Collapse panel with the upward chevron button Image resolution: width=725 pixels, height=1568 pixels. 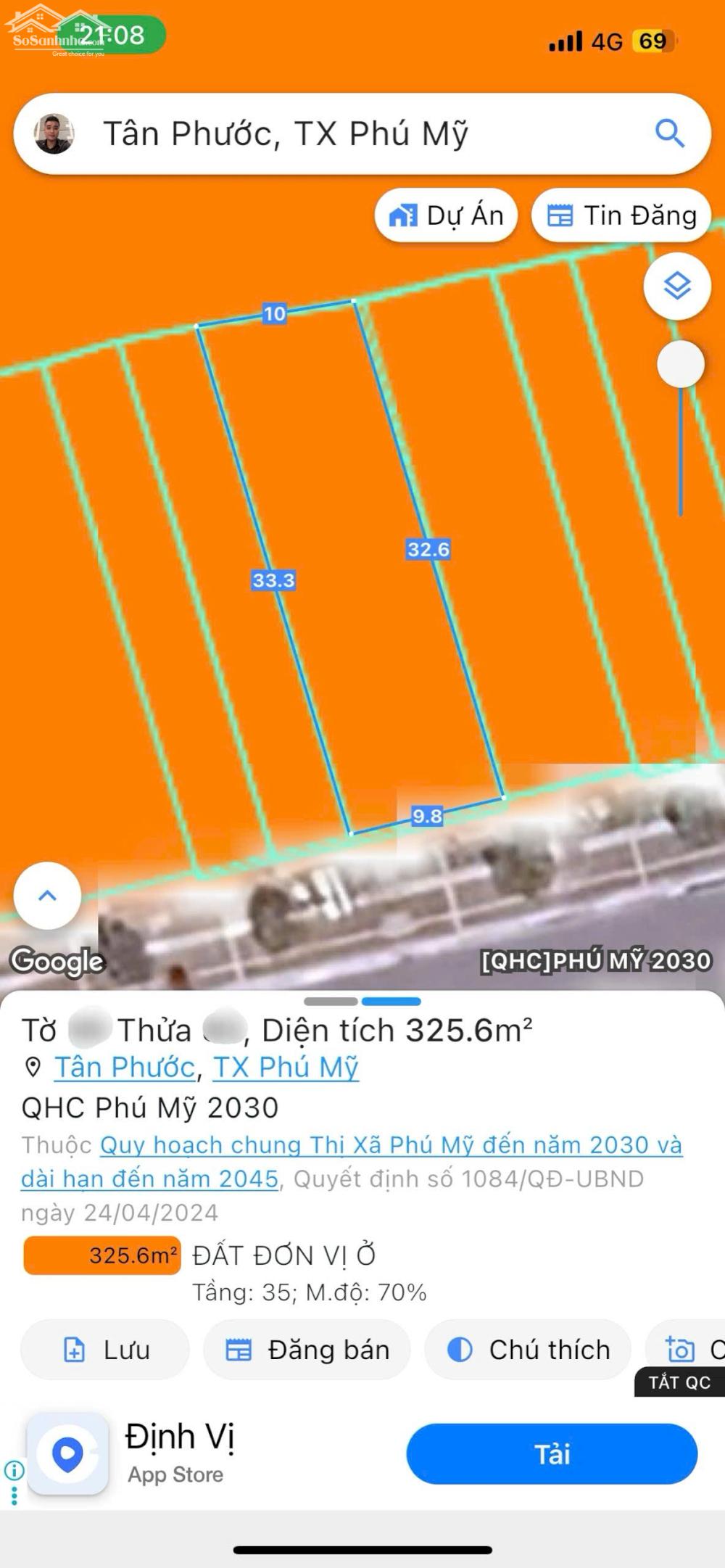(x=48, y=896)
